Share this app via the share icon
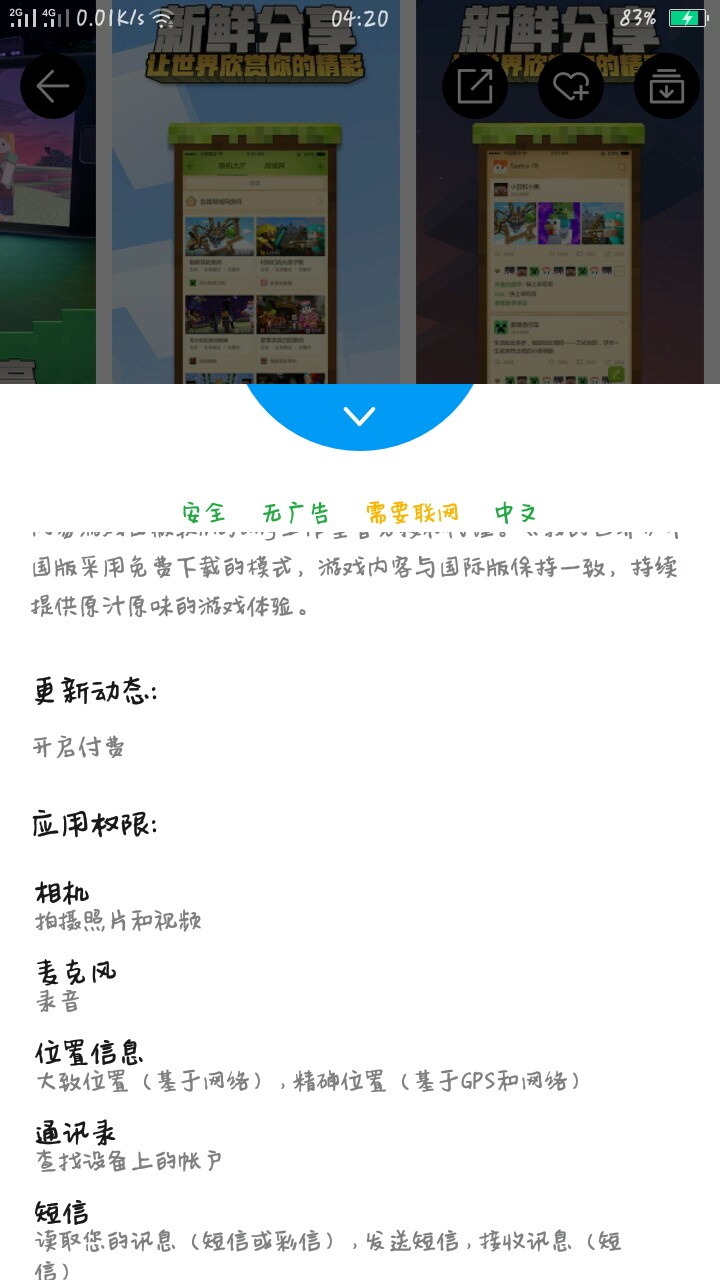The image size is (720, 1280). pyautogui.click(x=475, y=86)
